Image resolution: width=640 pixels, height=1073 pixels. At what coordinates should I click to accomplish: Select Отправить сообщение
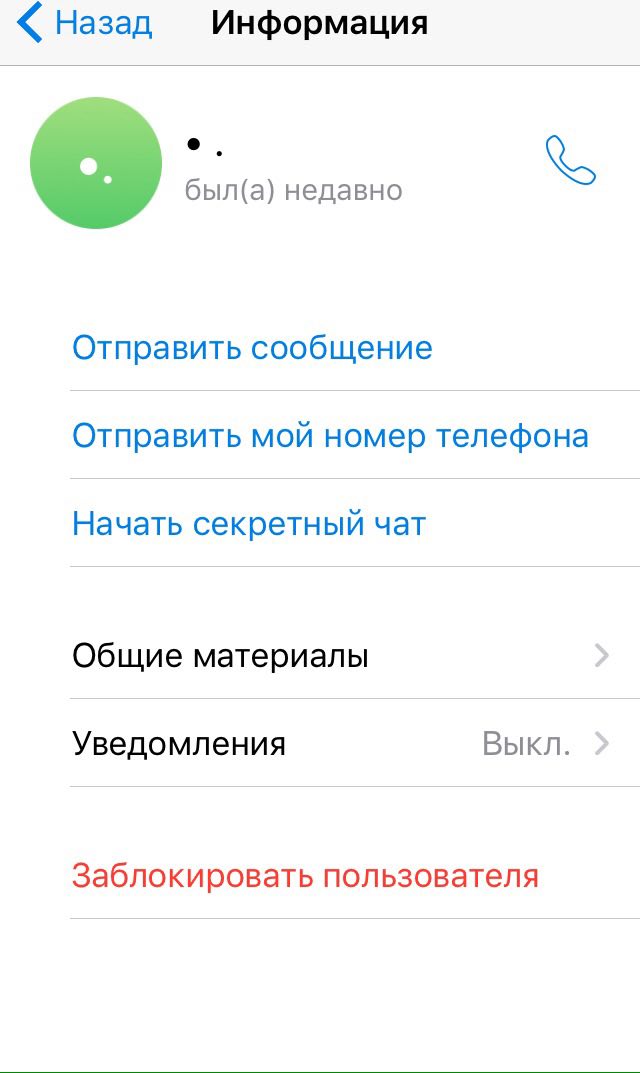click(252, 348)
